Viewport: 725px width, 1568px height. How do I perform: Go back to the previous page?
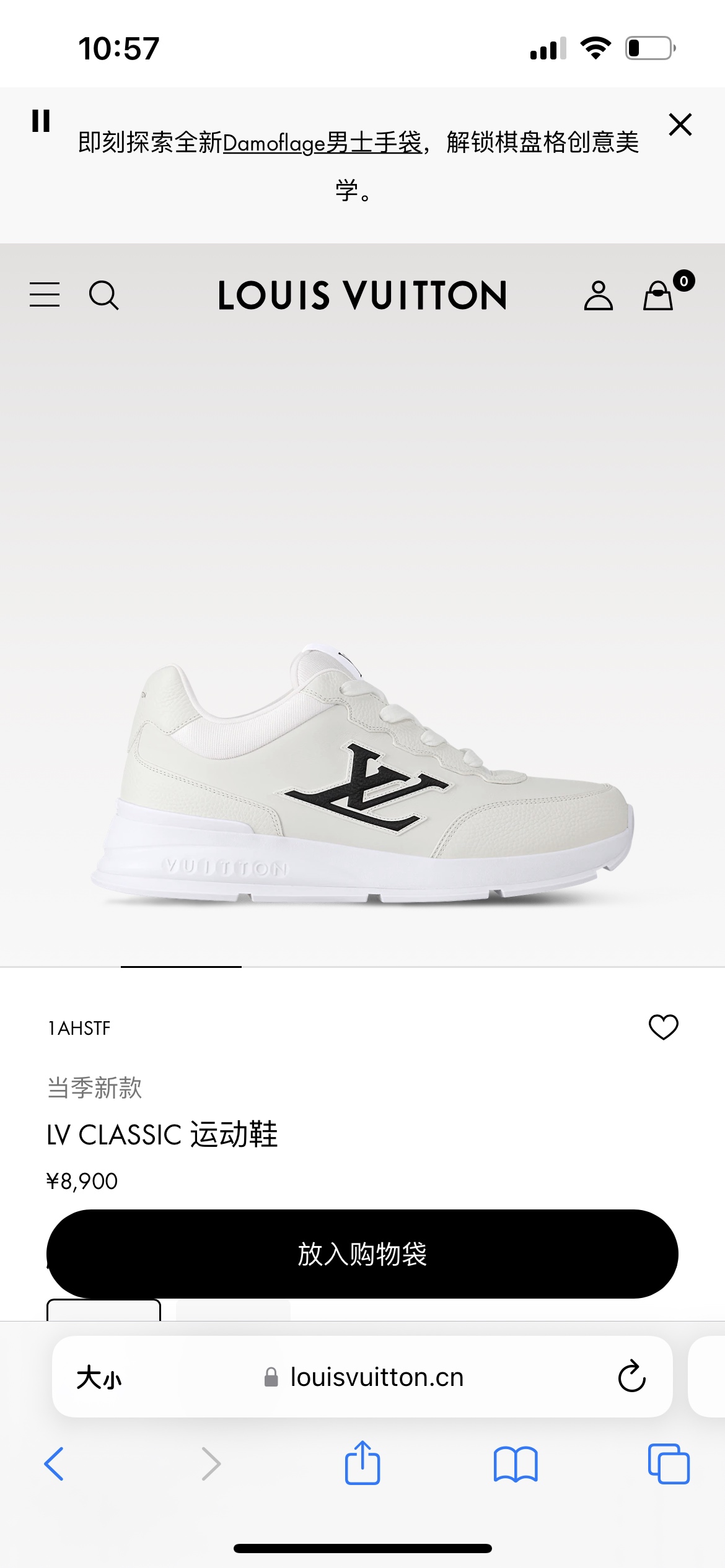54,1464
